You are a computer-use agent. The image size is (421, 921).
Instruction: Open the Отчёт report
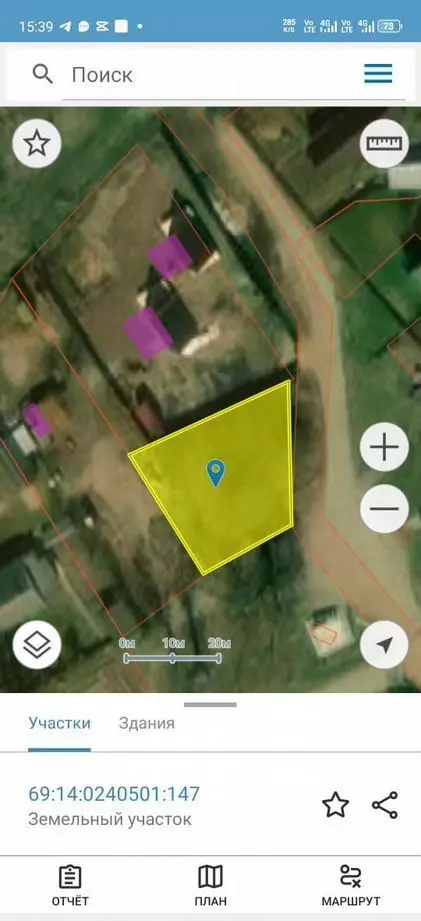pos(70,885)
